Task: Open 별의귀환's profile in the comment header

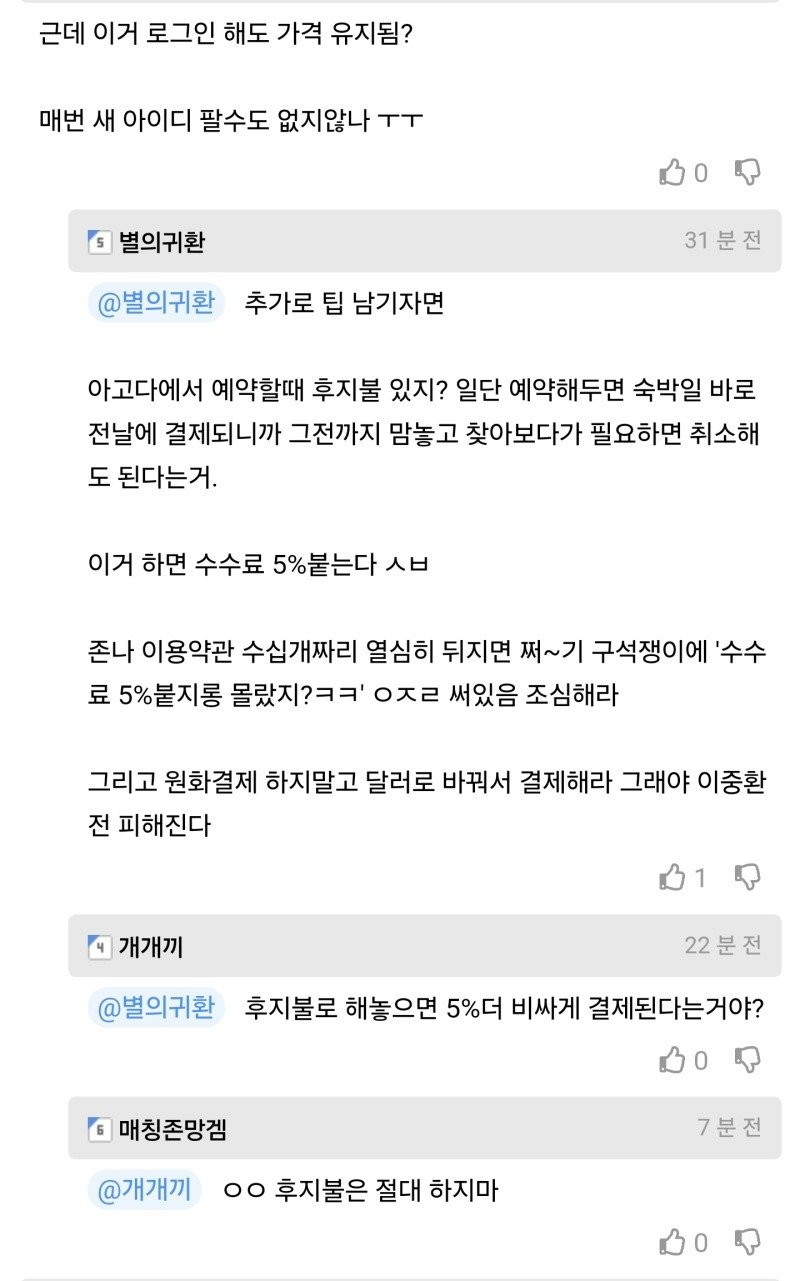Action: tap(161, 241)
